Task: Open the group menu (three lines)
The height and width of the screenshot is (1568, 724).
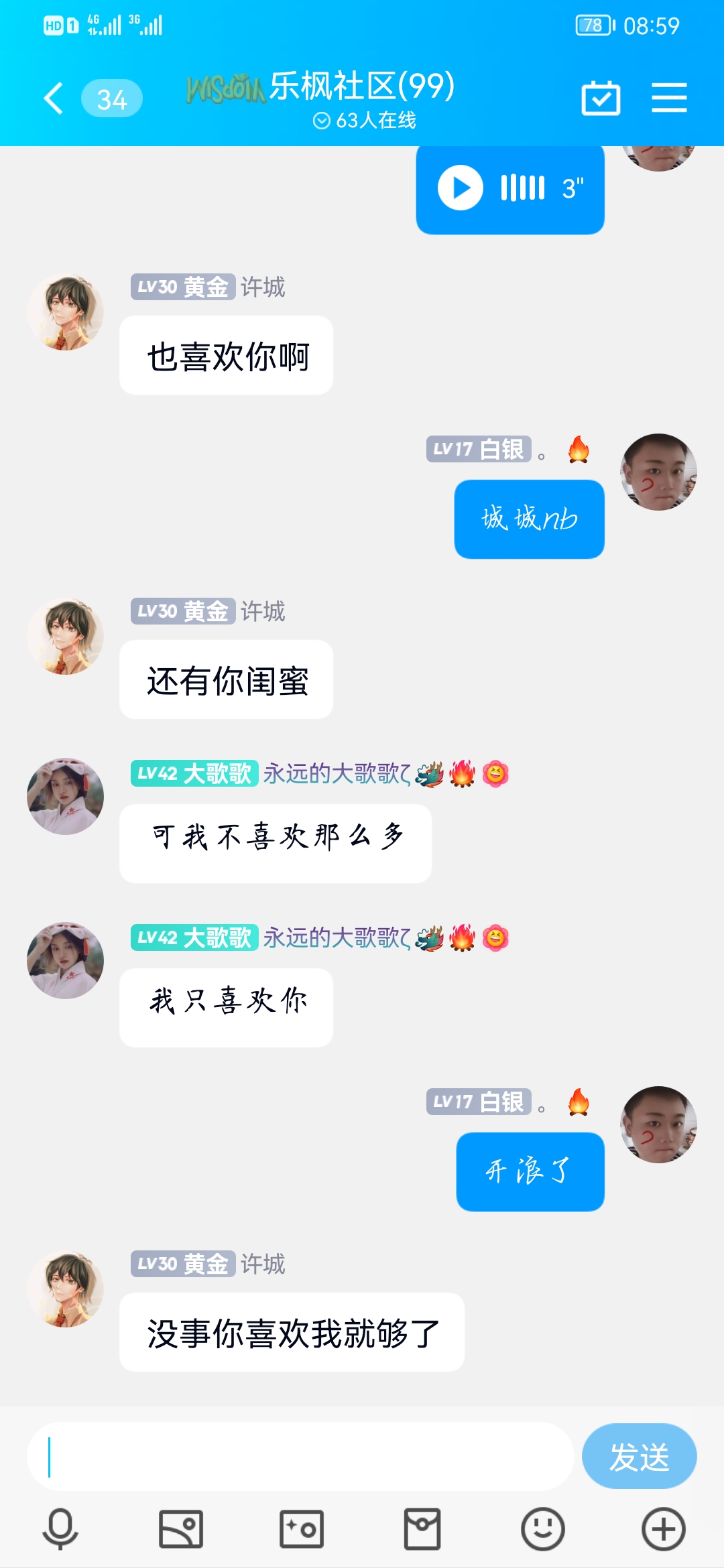Action: 668,99
